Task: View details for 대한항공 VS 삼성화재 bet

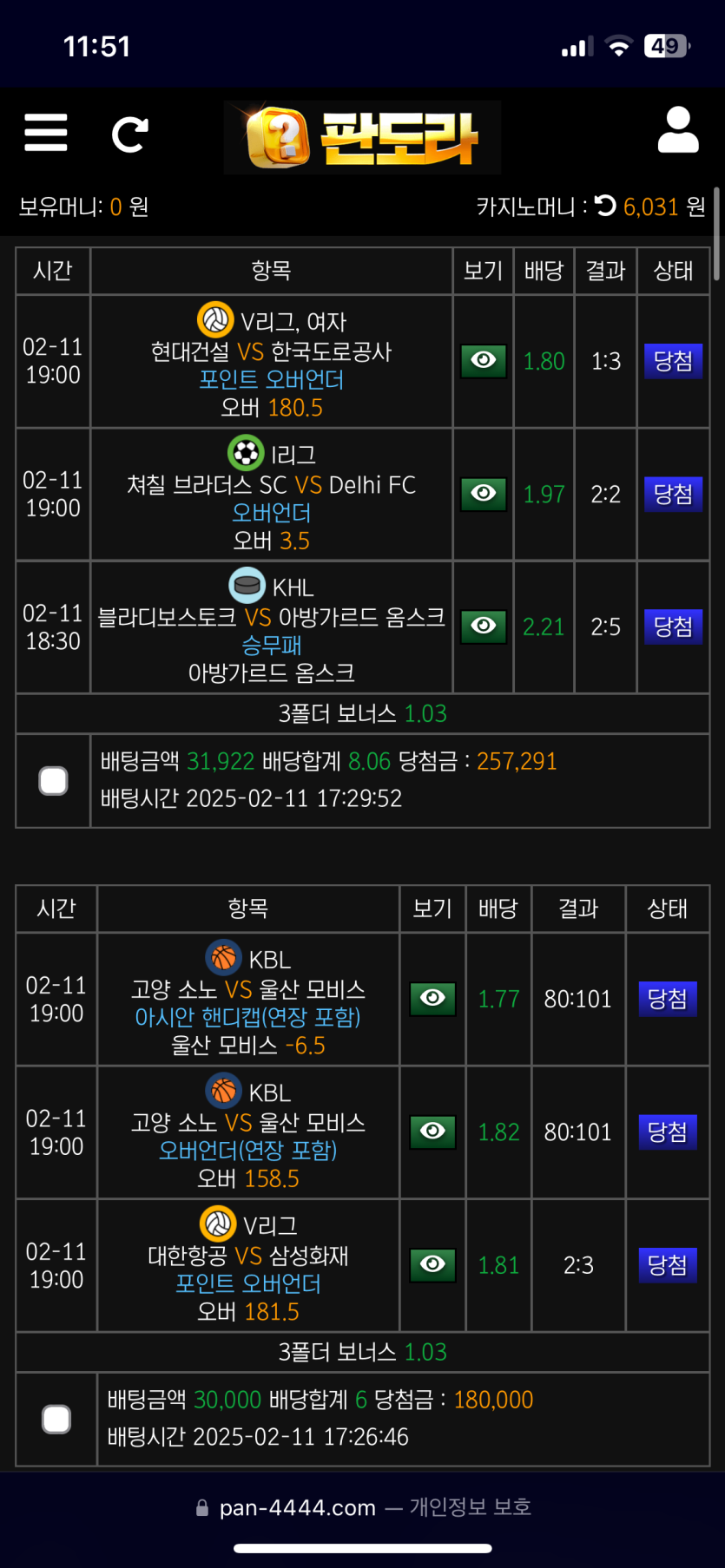Action: pyautogui.click(x=432, y=1265)
